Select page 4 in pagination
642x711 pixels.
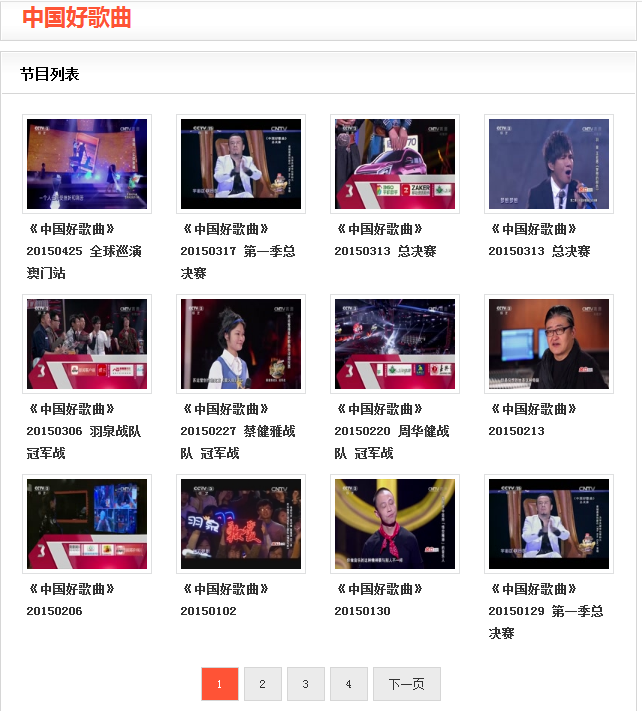pyautogui.click(x=348, y=684)
